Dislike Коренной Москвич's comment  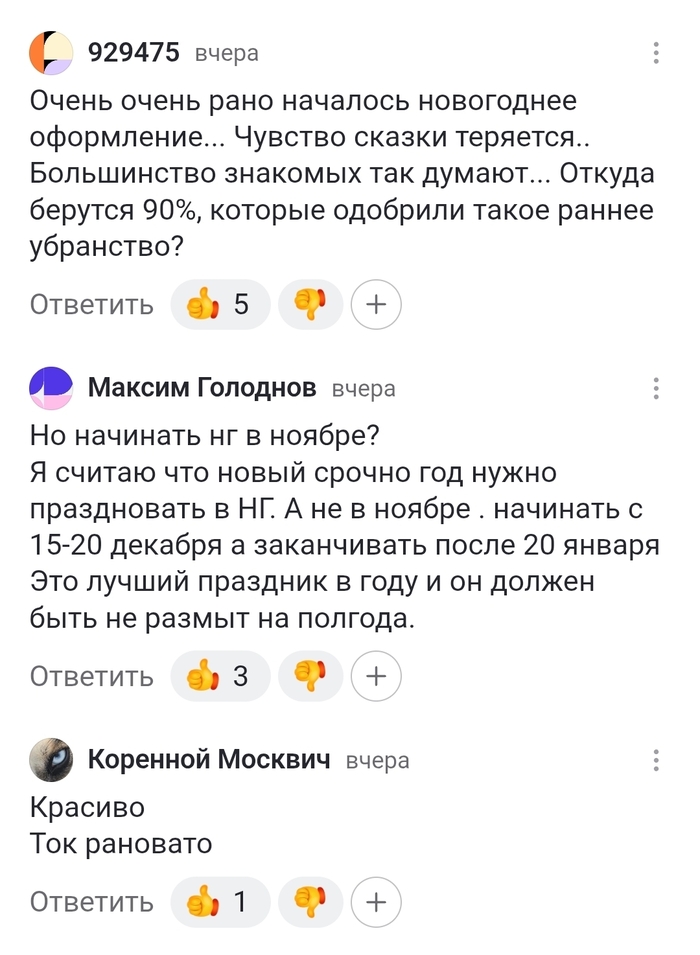click(x=310, y=903)
